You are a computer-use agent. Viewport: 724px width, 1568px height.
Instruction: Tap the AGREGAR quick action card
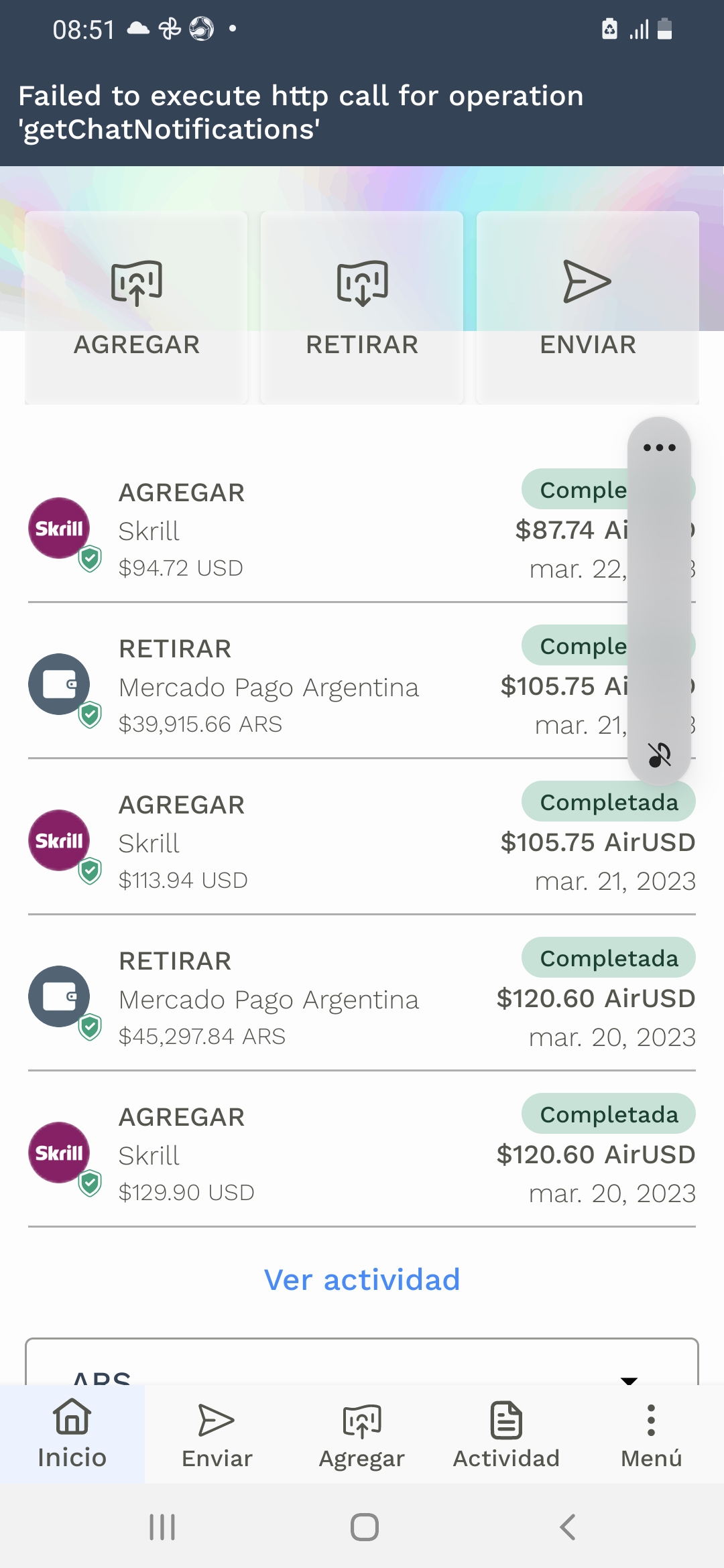point(136,308)
